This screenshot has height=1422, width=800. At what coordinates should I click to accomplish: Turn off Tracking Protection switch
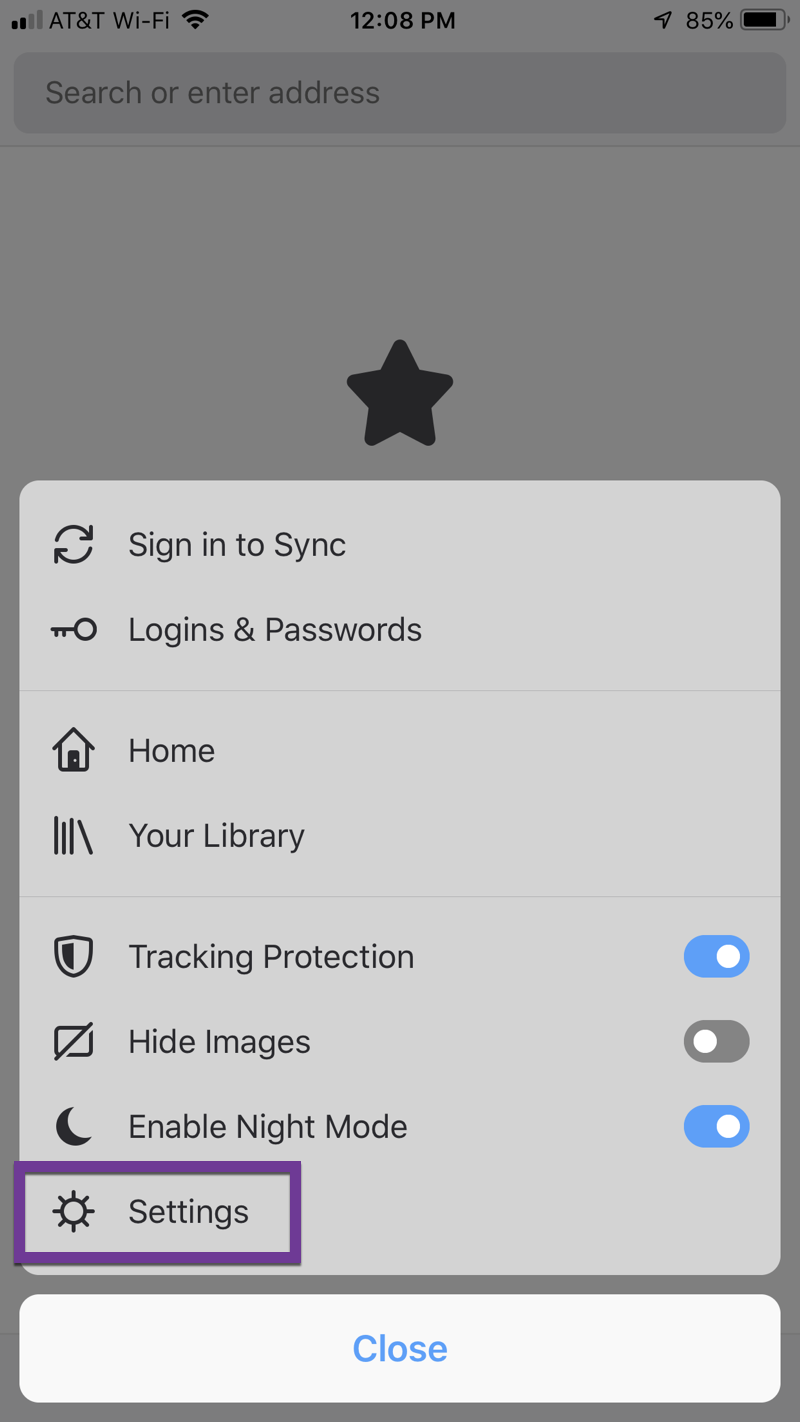(716, 957)
